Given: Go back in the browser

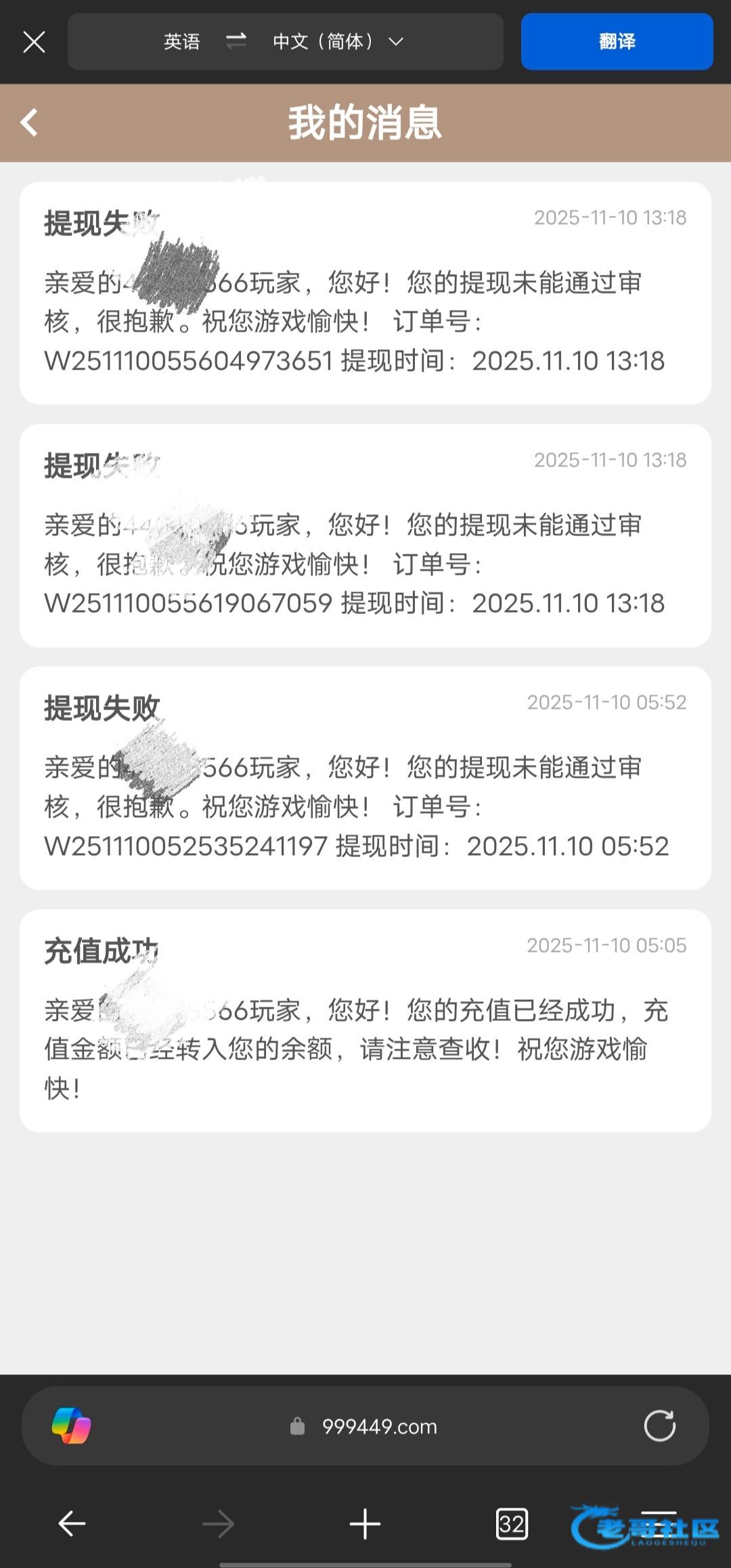Looking at the screenshot, I should (x=72, y=1524).
